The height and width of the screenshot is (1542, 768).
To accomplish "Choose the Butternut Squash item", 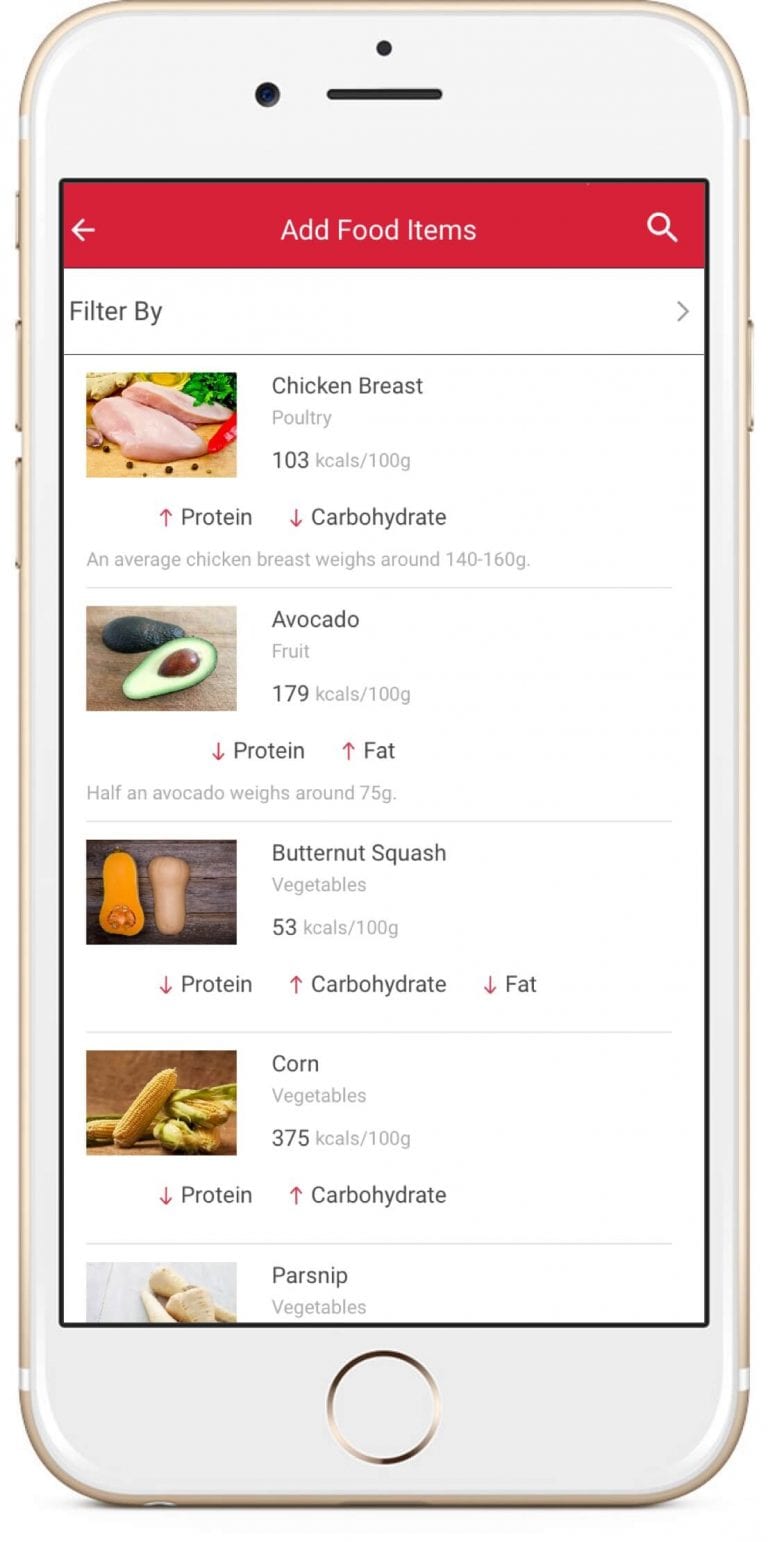I will (x=358, y=853).
